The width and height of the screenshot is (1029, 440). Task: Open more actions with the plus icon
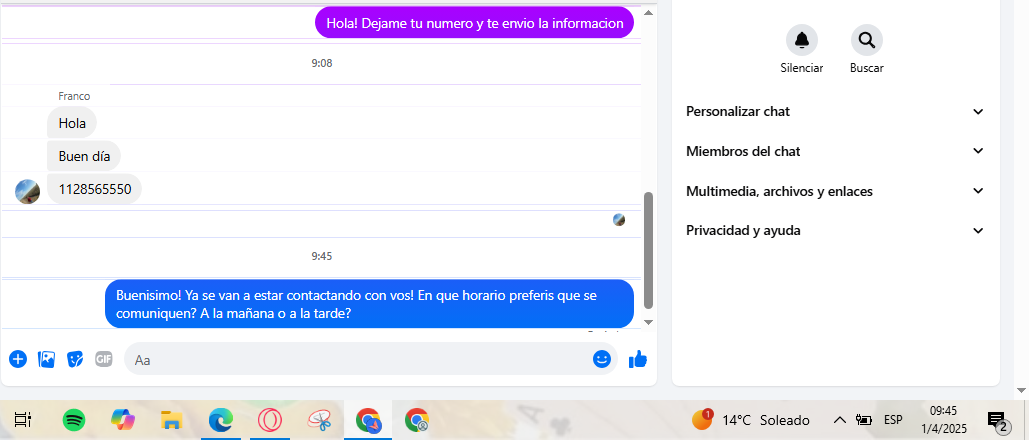[x=17, y=359]
